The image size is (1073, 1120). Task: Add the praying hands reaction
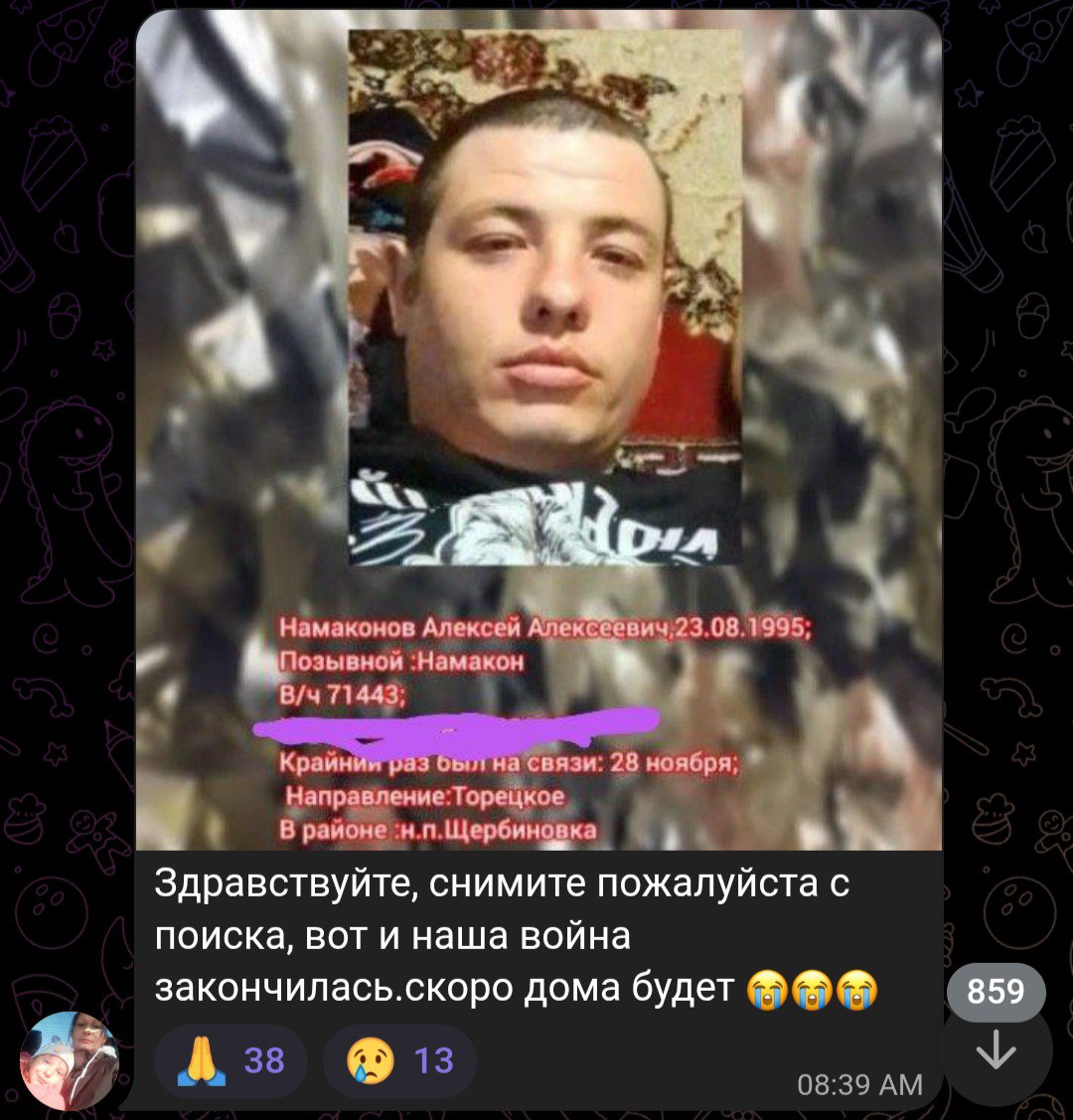click(231, 1061)
